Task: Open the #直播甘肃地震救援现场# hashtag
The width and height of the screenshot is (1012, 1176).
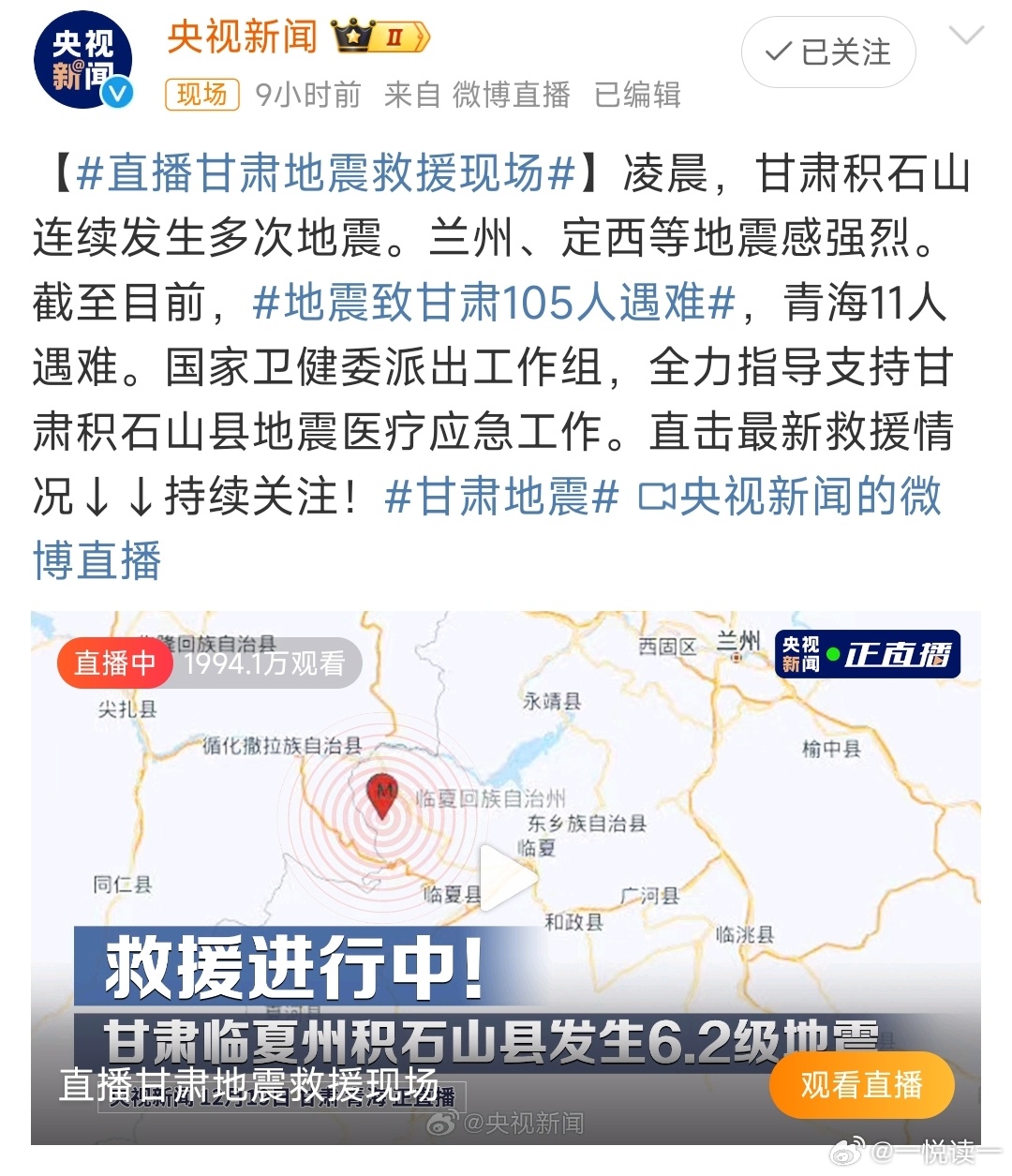Action: tap(324, 174)
